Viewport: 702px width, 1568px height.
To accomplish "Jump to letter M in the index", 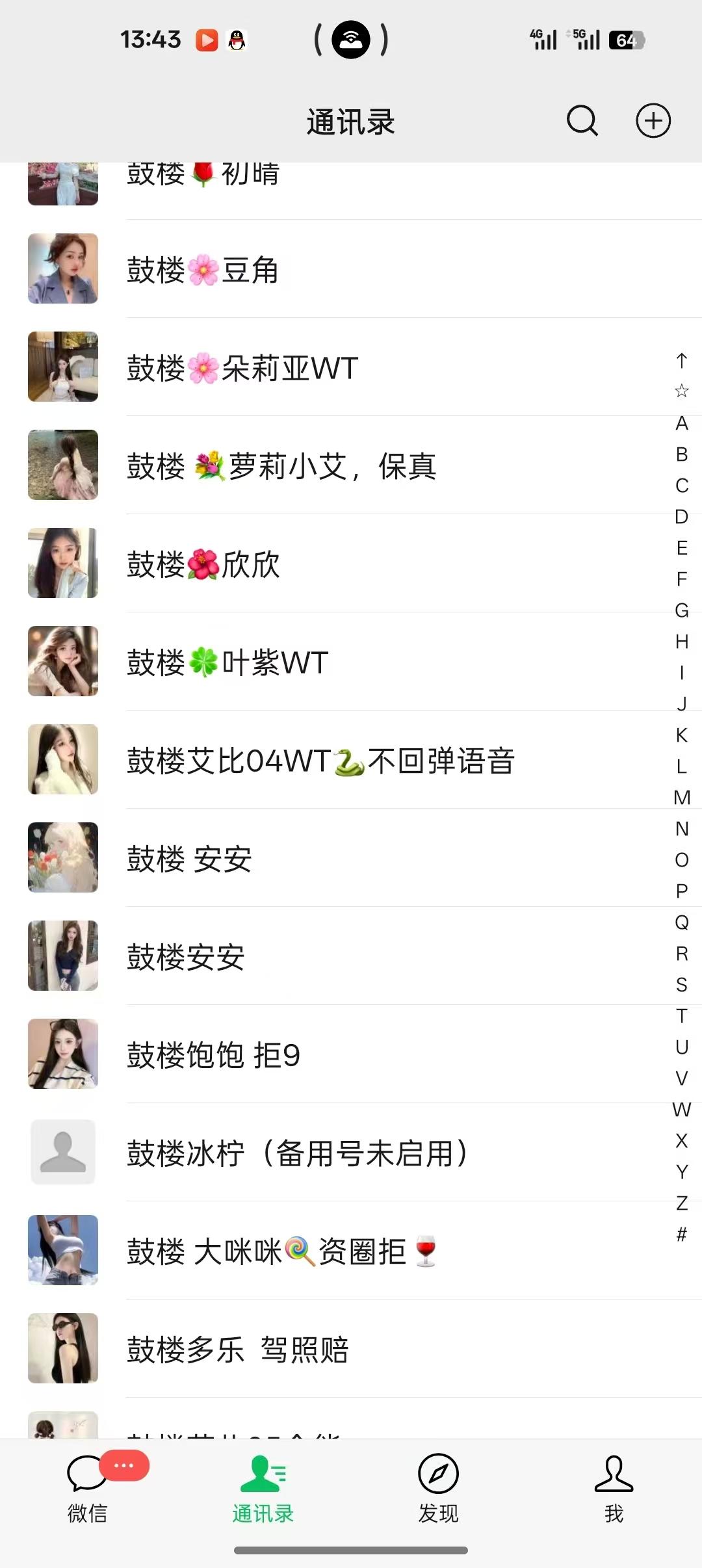I will pos(682,798).
